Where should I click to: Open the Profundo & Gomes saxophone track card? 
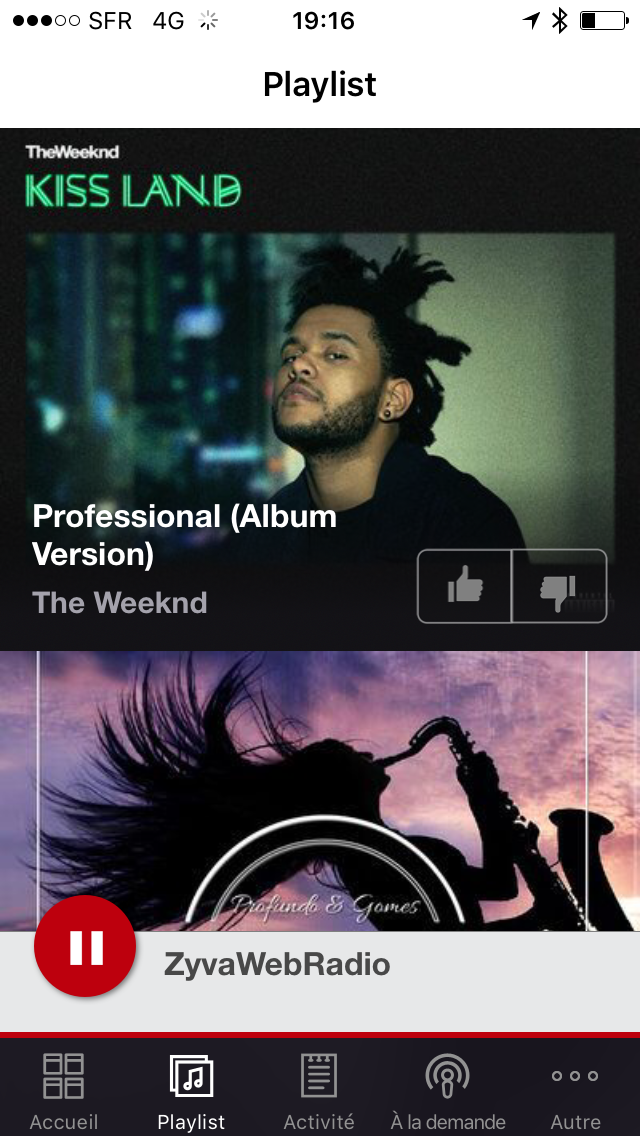tap(320, 791)
